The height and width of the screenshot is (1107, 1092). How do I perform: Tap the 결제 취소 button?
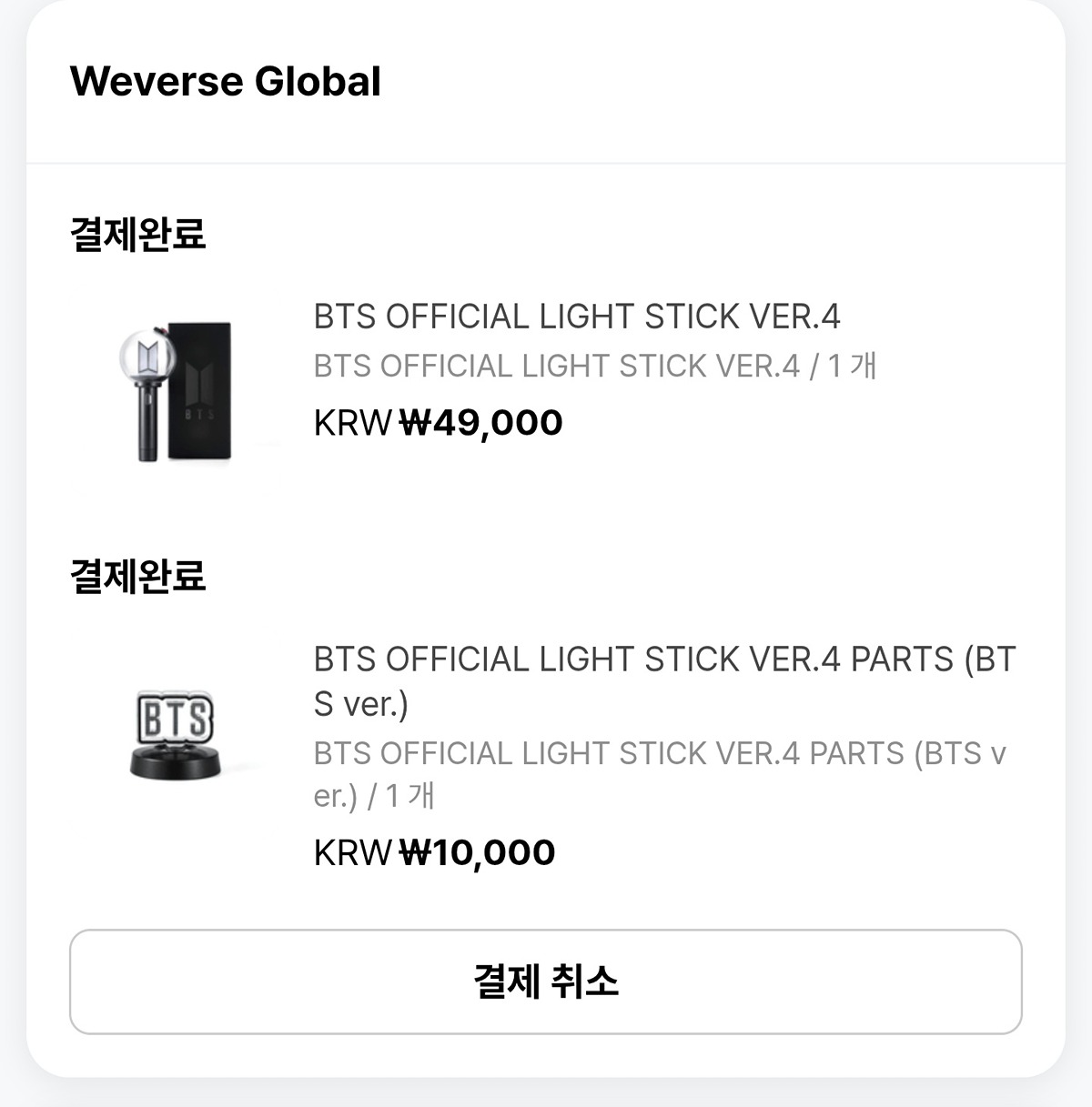click(x=545, y=981)
